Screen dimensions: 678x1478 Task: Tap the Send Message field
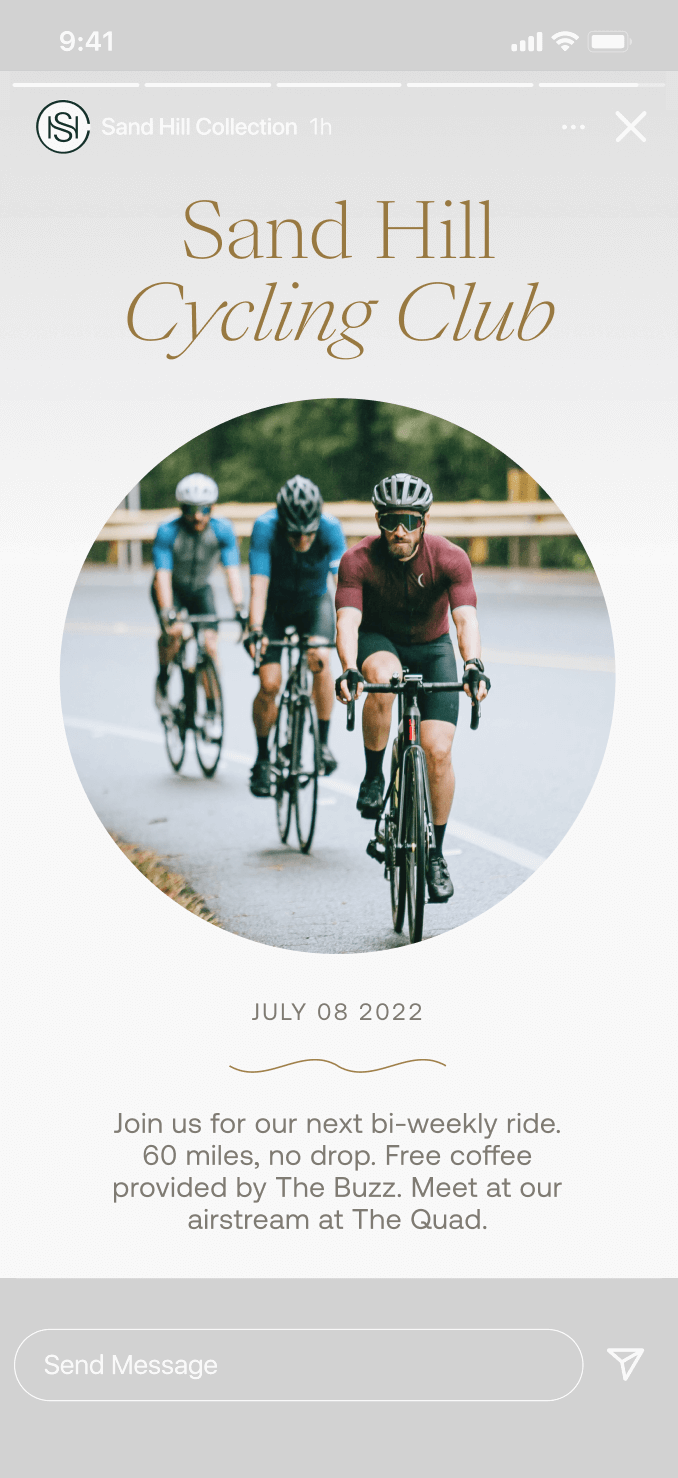[x=298, y=1365]
